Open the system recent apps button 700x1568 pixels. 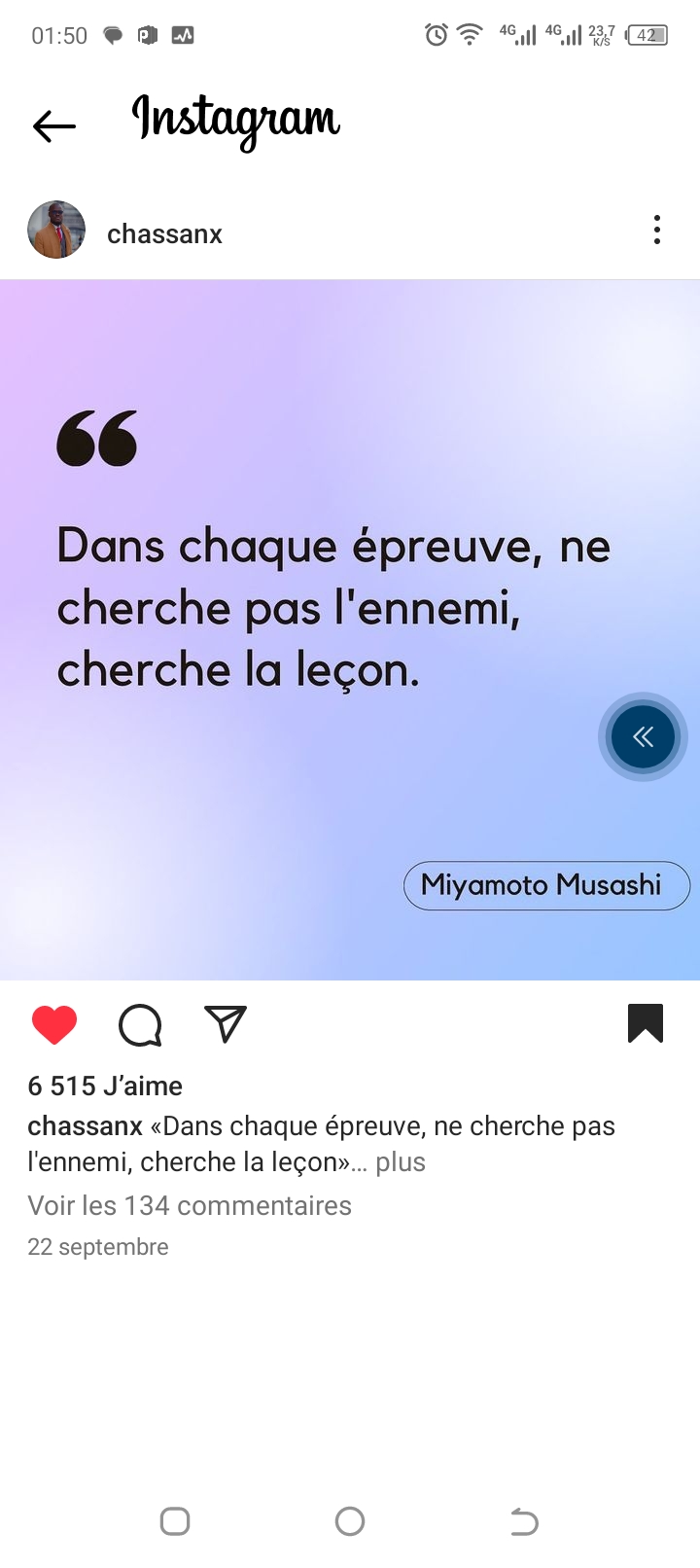tap(175, 1521)
